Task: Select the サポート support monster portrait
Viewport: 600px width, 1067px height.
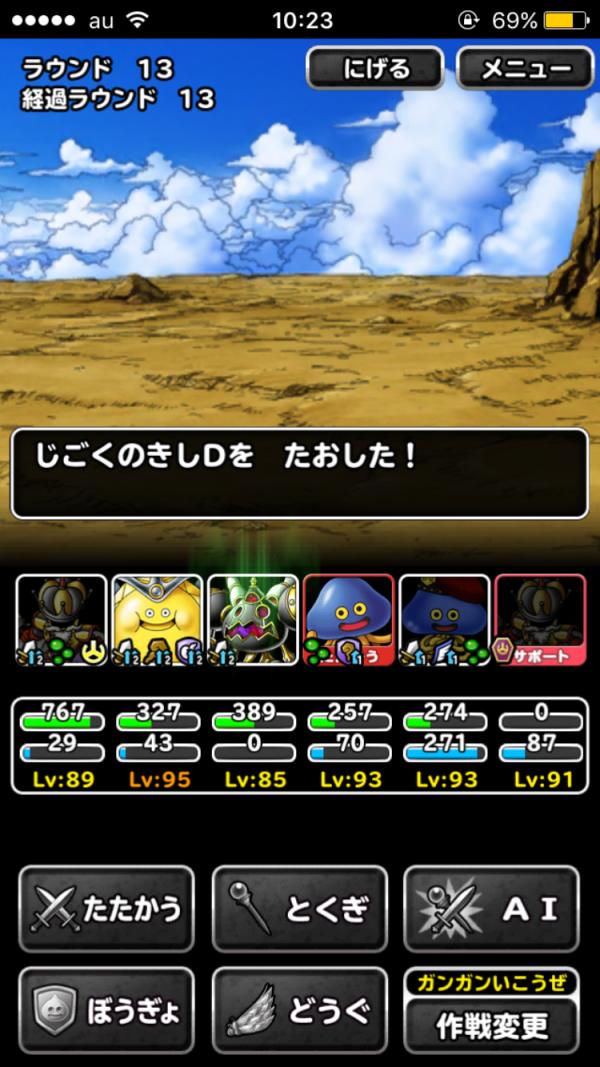Action: [540, 620]
